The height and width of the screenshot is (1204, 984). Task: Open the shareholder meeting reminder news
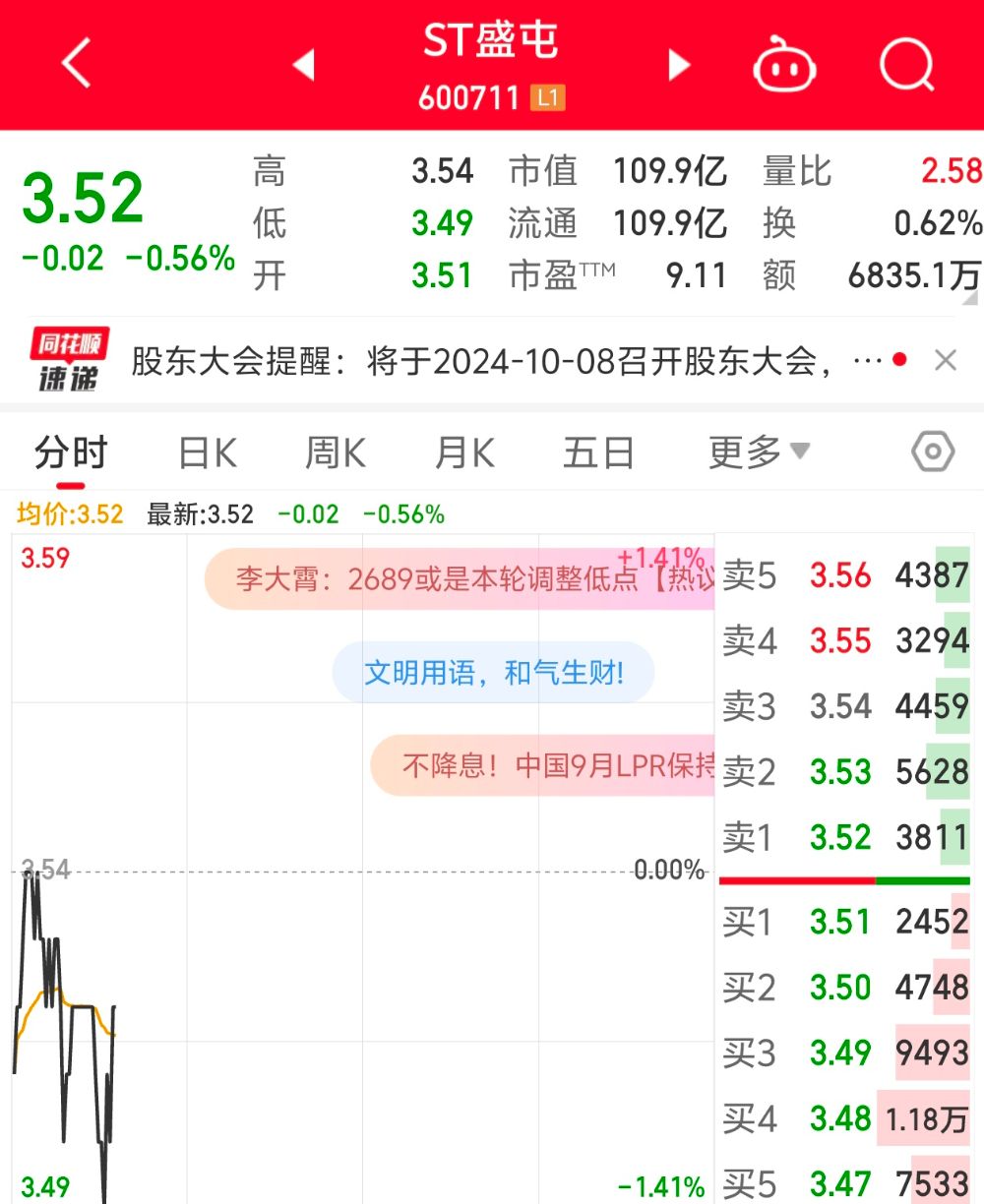click(492, 362)
